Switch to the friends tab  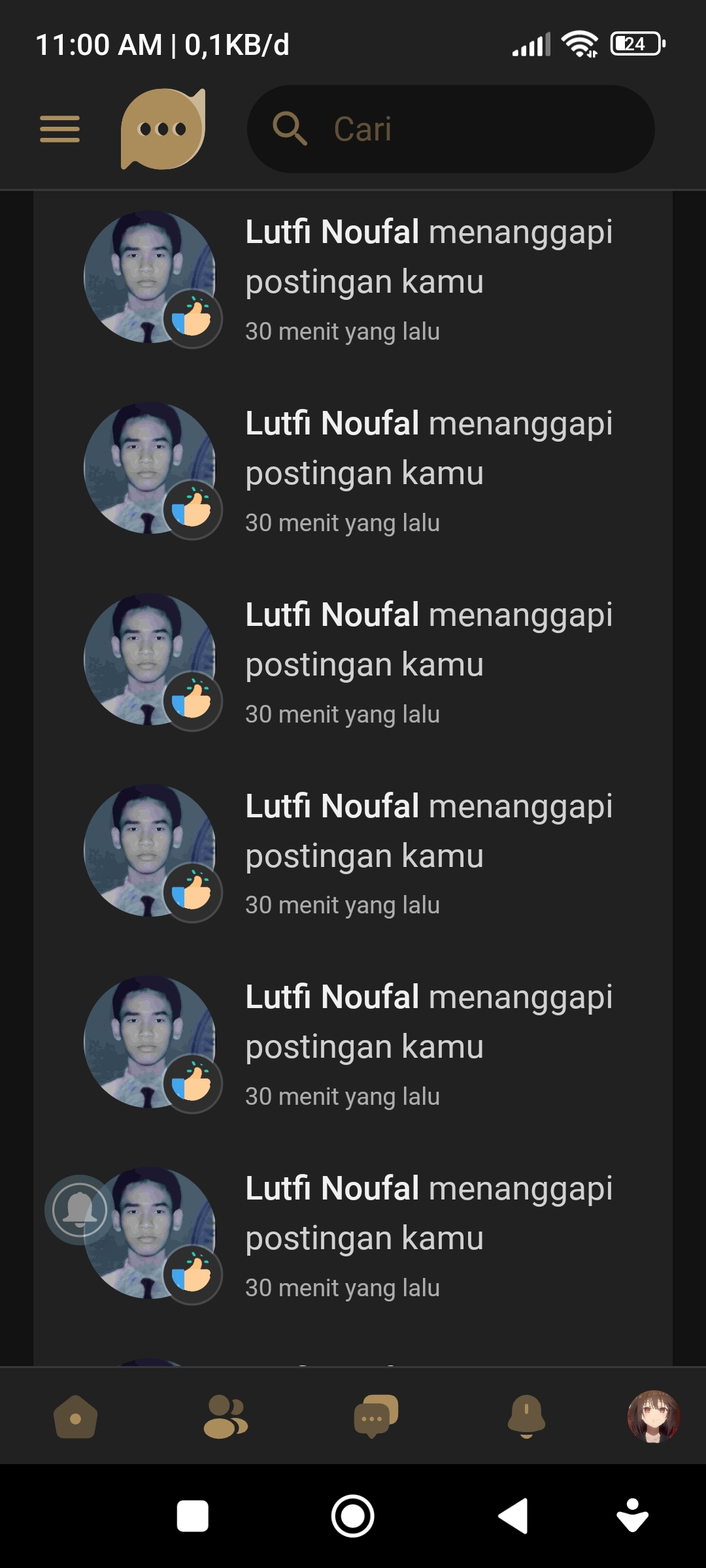coord(226,1418)
